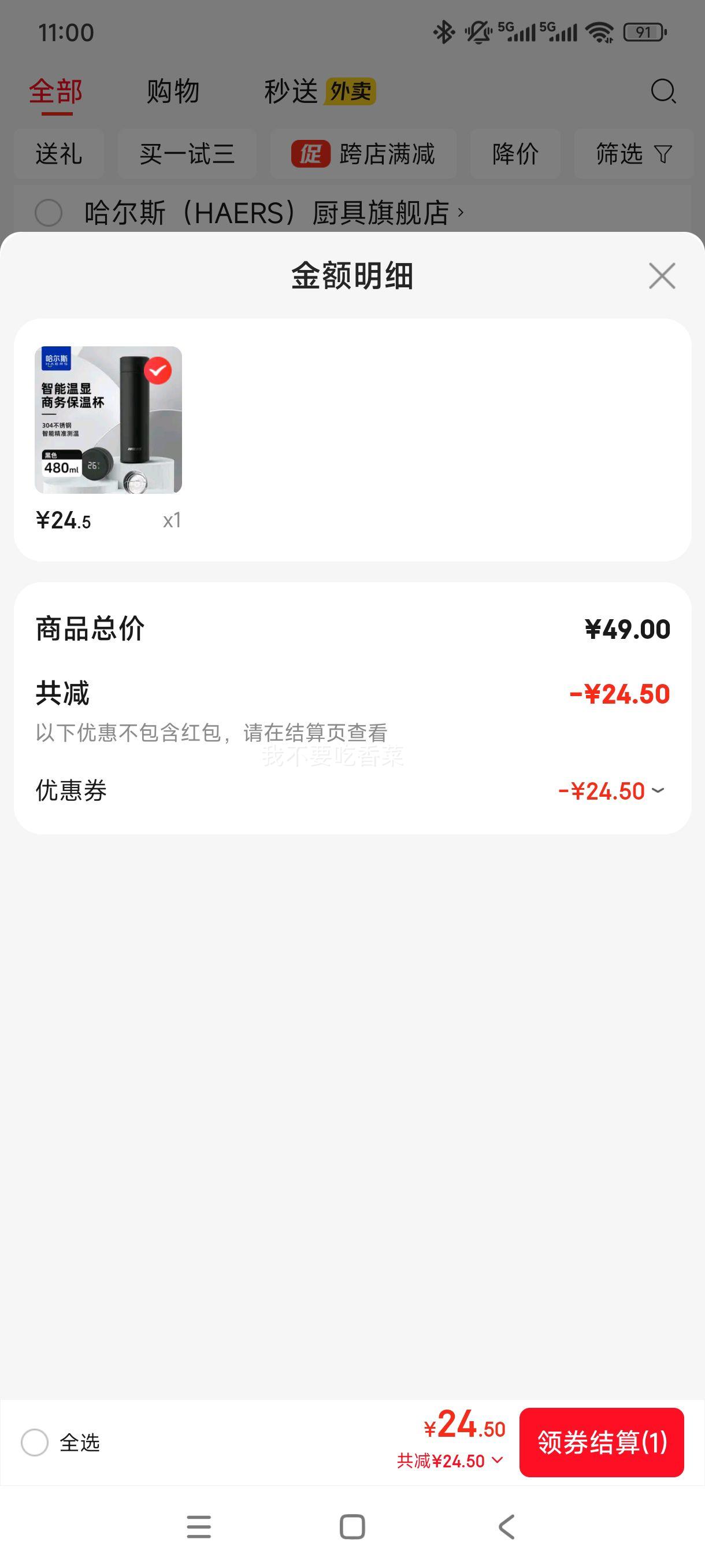Viewport: 705px width, 1568px height.
Task: Open the recent apps menu icon
Action: pyautogui.click(x=199, y=1526)
